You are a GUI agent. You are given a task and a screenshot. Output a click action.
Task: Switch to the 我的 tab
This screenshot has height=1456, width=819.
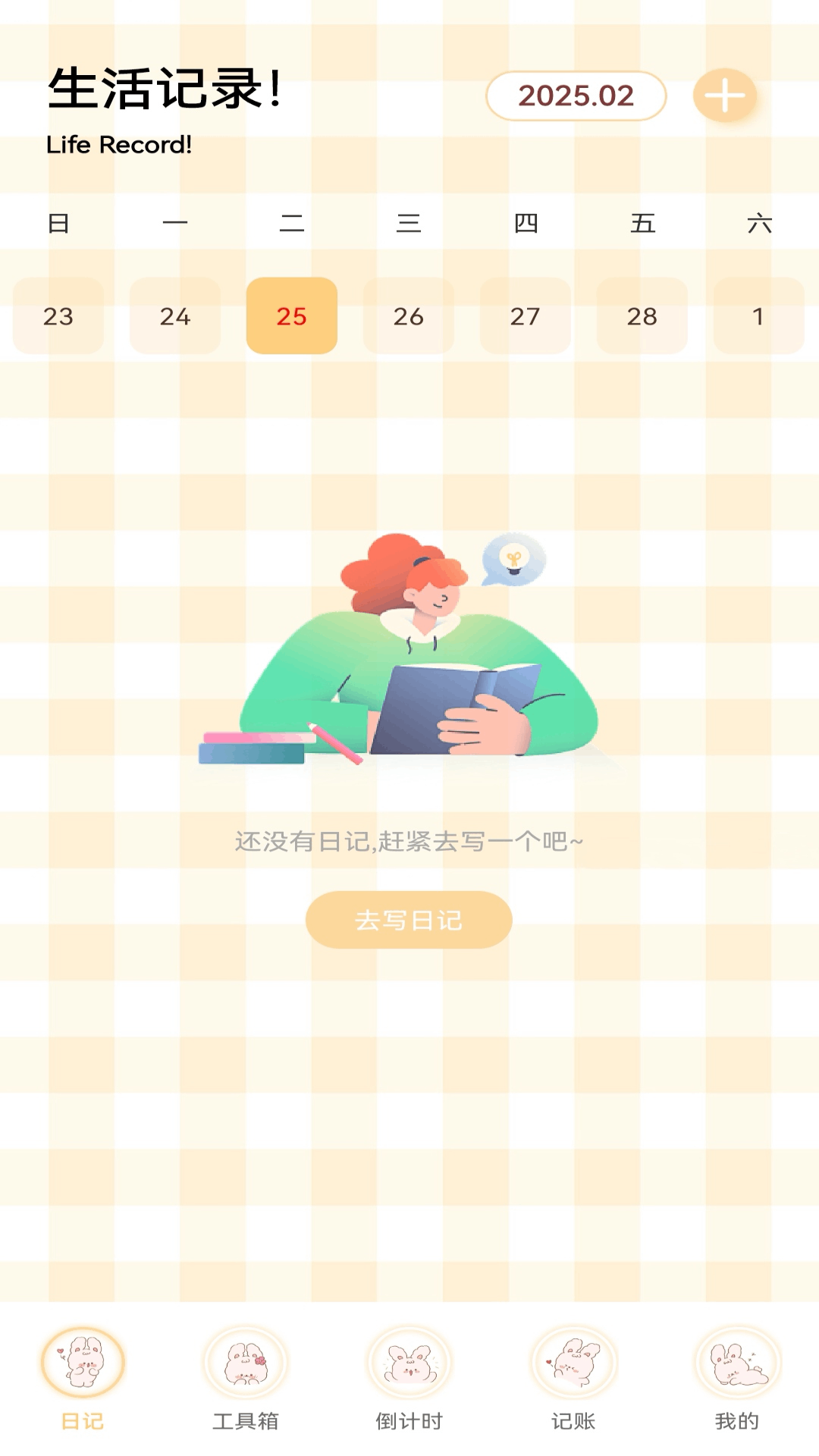pyautogui.click(x=736, y=1377)
